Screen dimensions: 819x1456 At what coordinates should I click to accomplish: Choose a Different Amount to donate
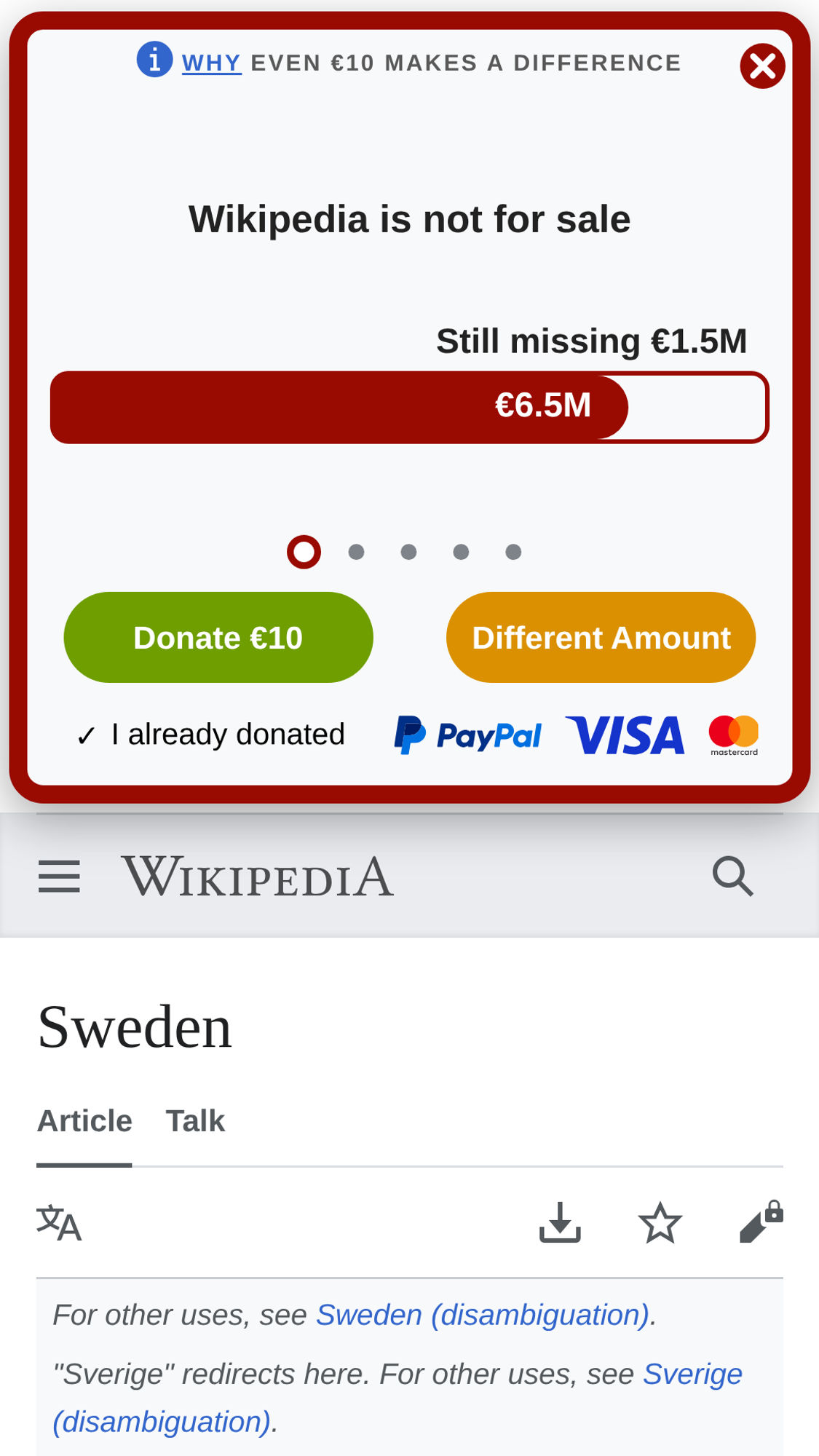[601, 638]
